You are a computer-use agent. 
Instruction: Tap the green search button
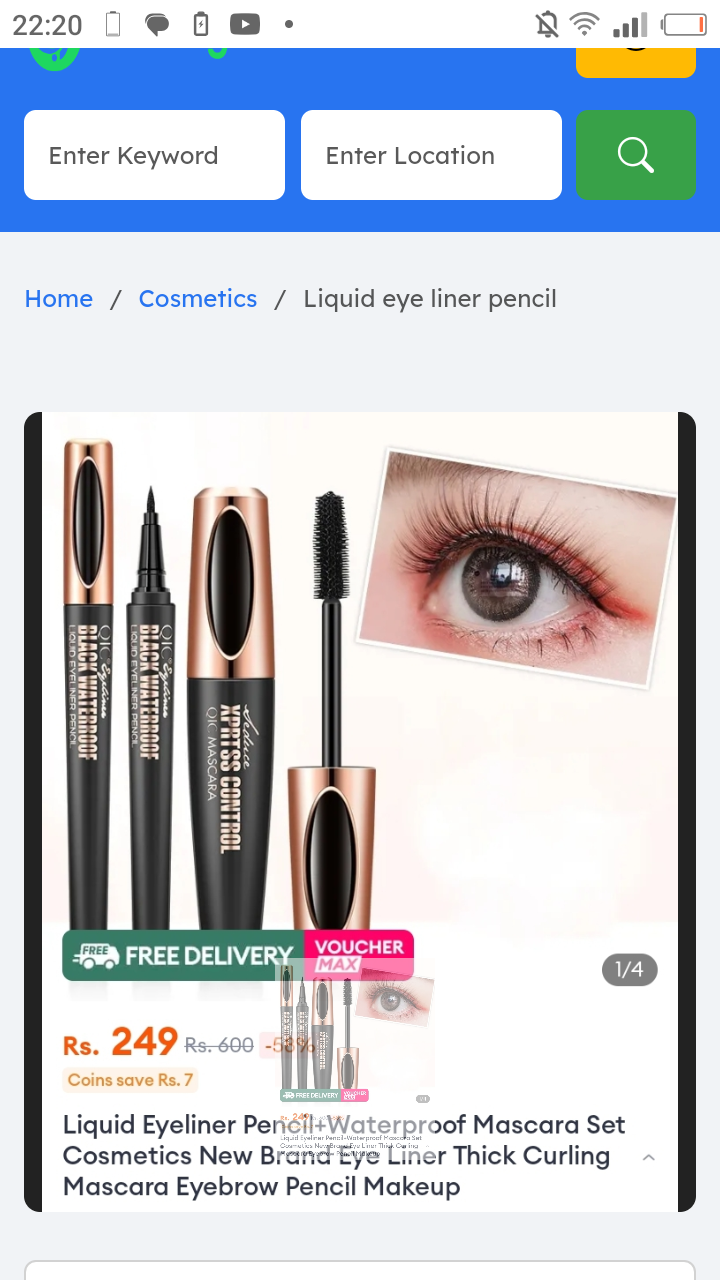[635, 155]
